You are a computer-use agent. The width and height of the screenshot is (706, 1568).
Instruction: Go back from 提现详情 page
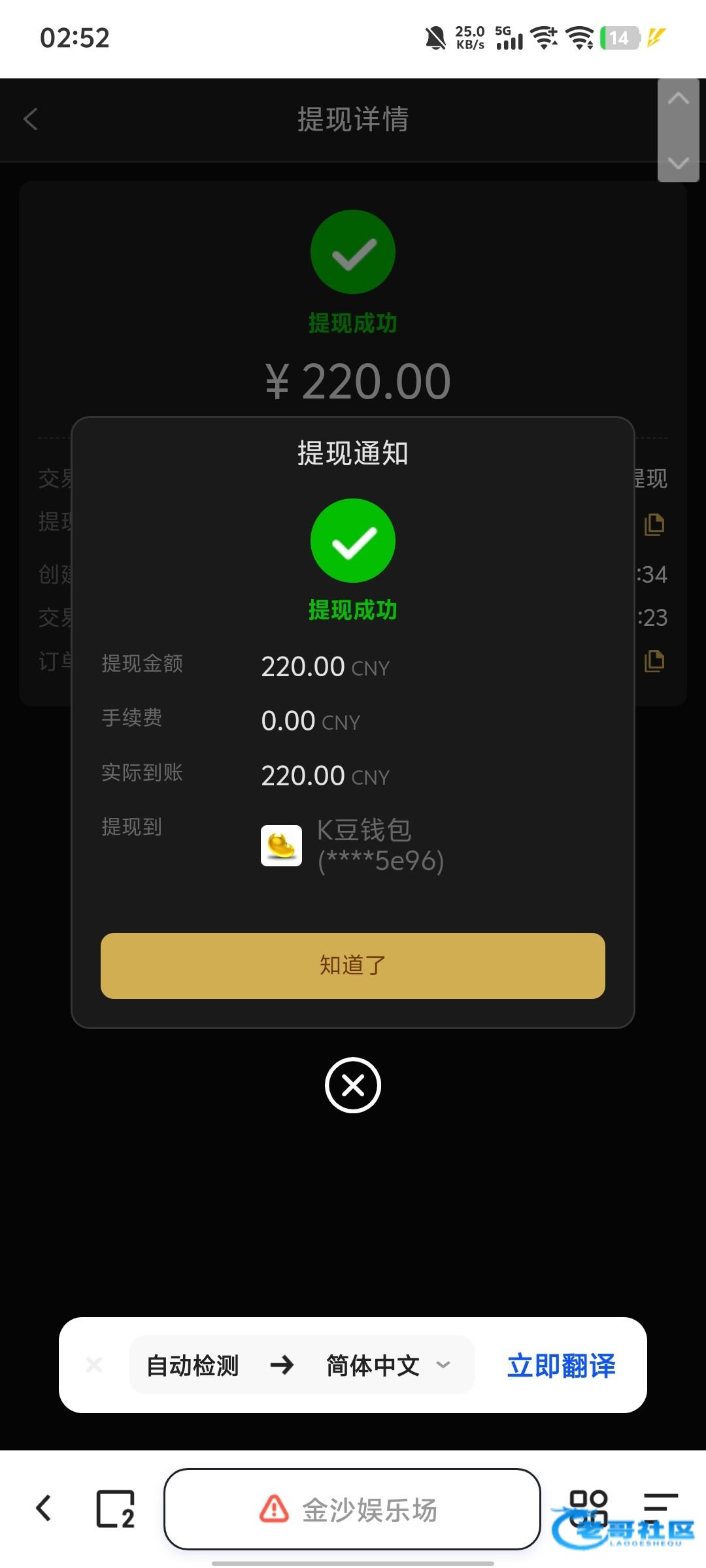tap(31, 119)
